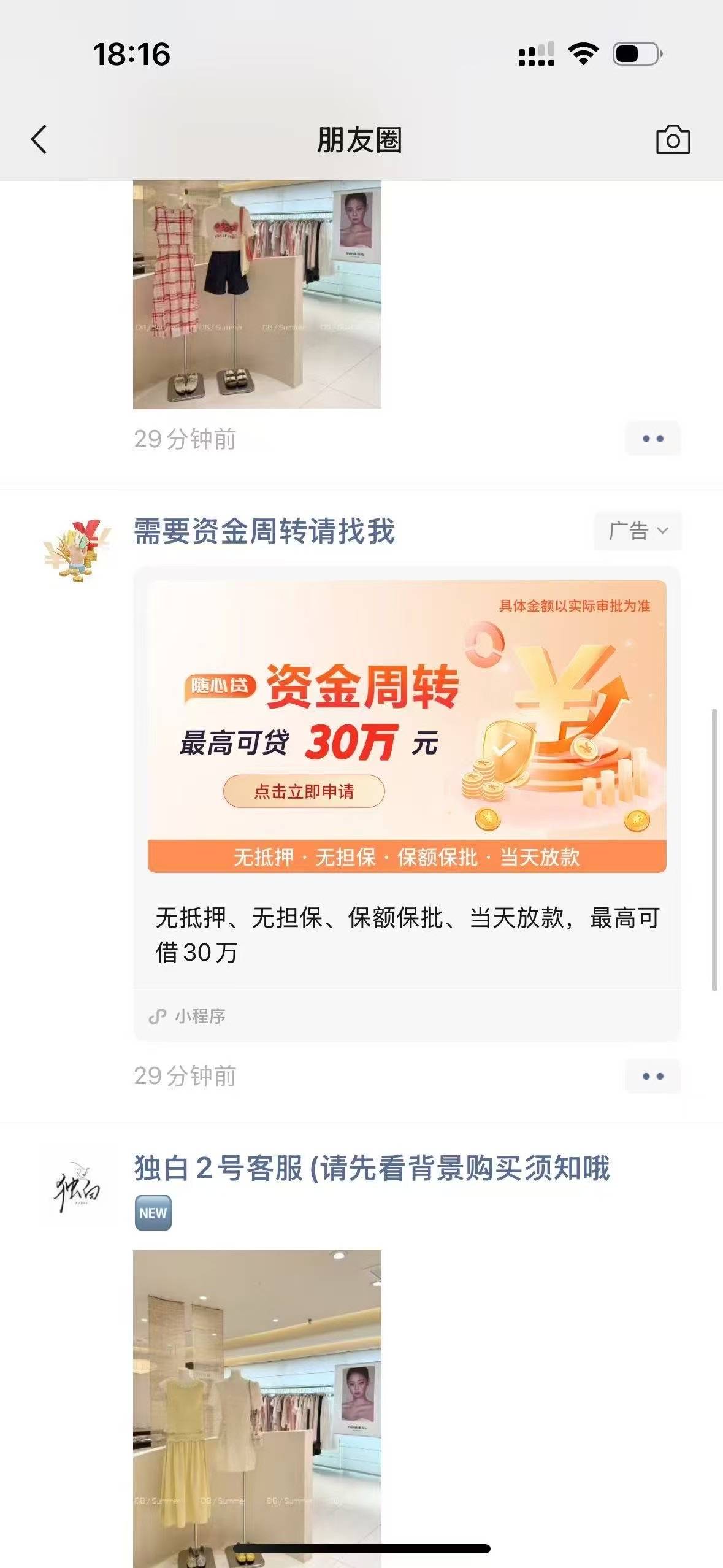Screen dimensions: 723x1568
Task: Open the plaid dress mannequin photo
Action: click(x=257, y=294)
